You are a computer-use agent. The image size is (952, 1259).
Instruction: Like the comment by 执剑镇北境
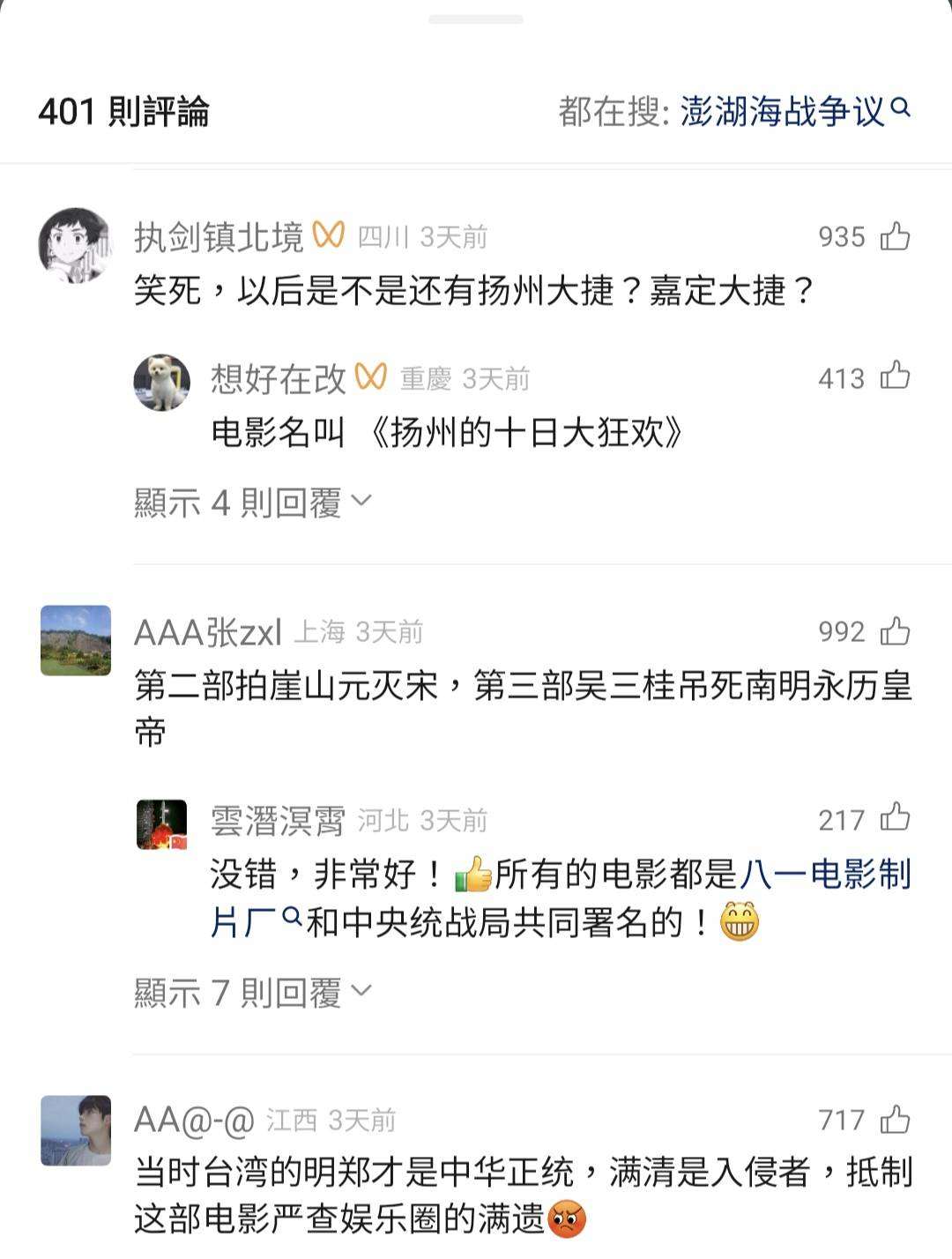point(896,236)
